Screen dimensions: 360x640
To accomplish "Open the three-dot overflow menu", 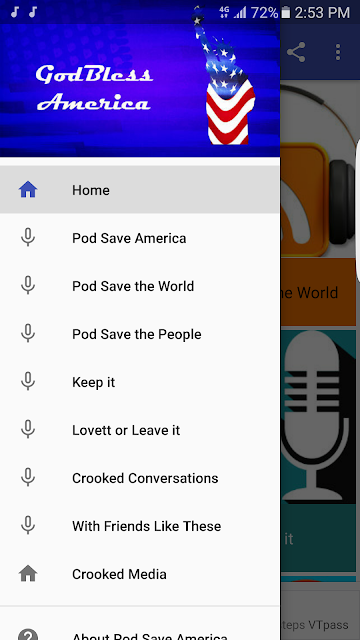I will click(338, 52).
